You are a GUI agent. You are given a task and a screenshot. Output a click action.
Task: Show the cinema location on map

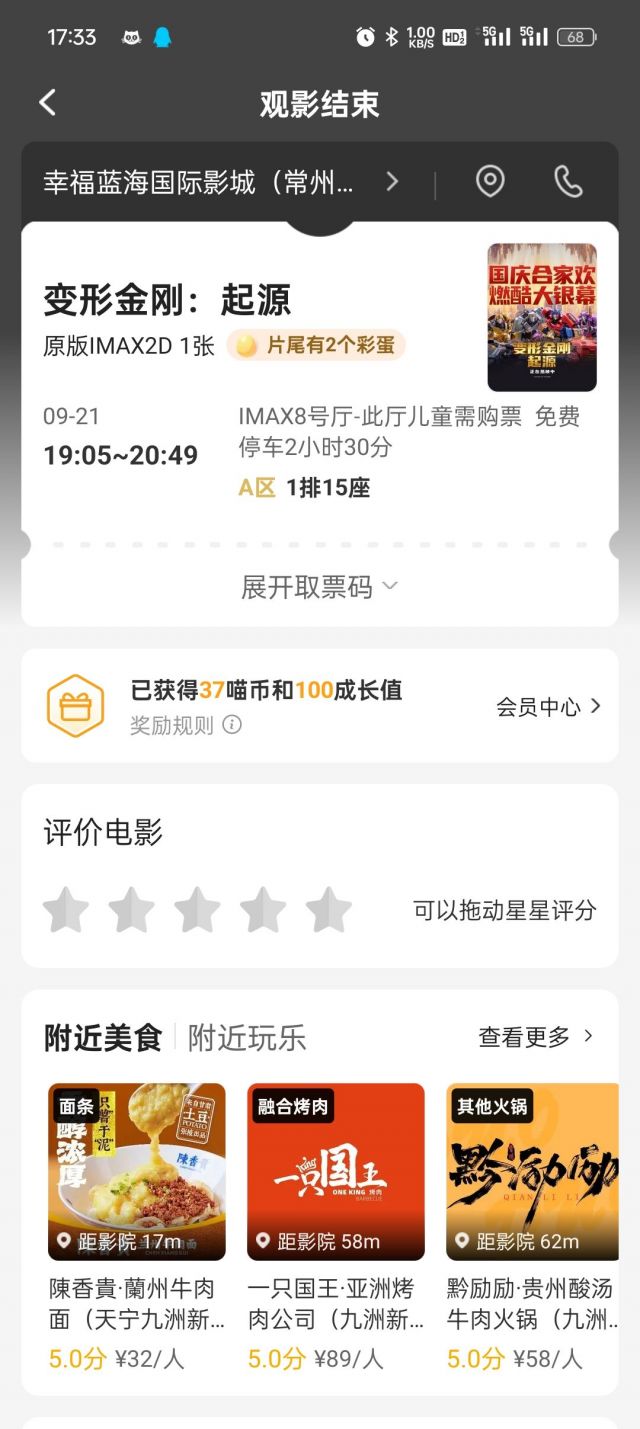pyautogui.click(x=489, y=182)
